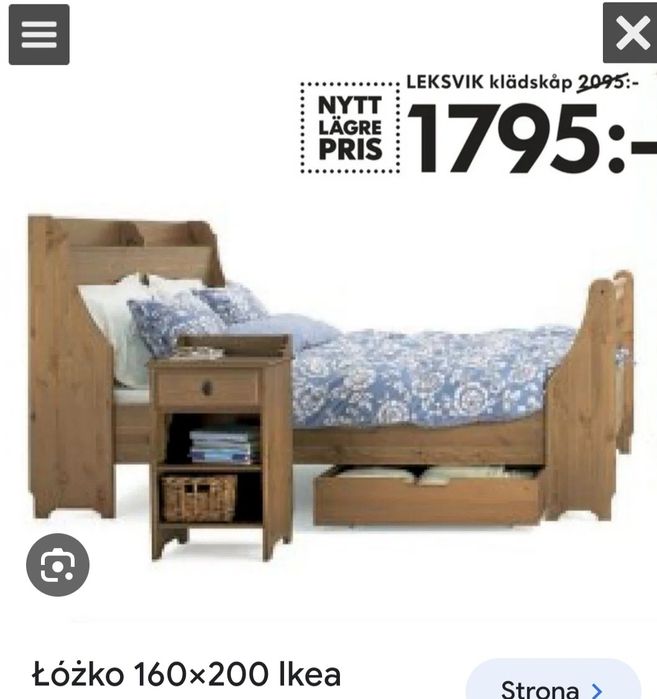Close the image viewer
Viewport: 657px width, 699px height.
[630, 34]
